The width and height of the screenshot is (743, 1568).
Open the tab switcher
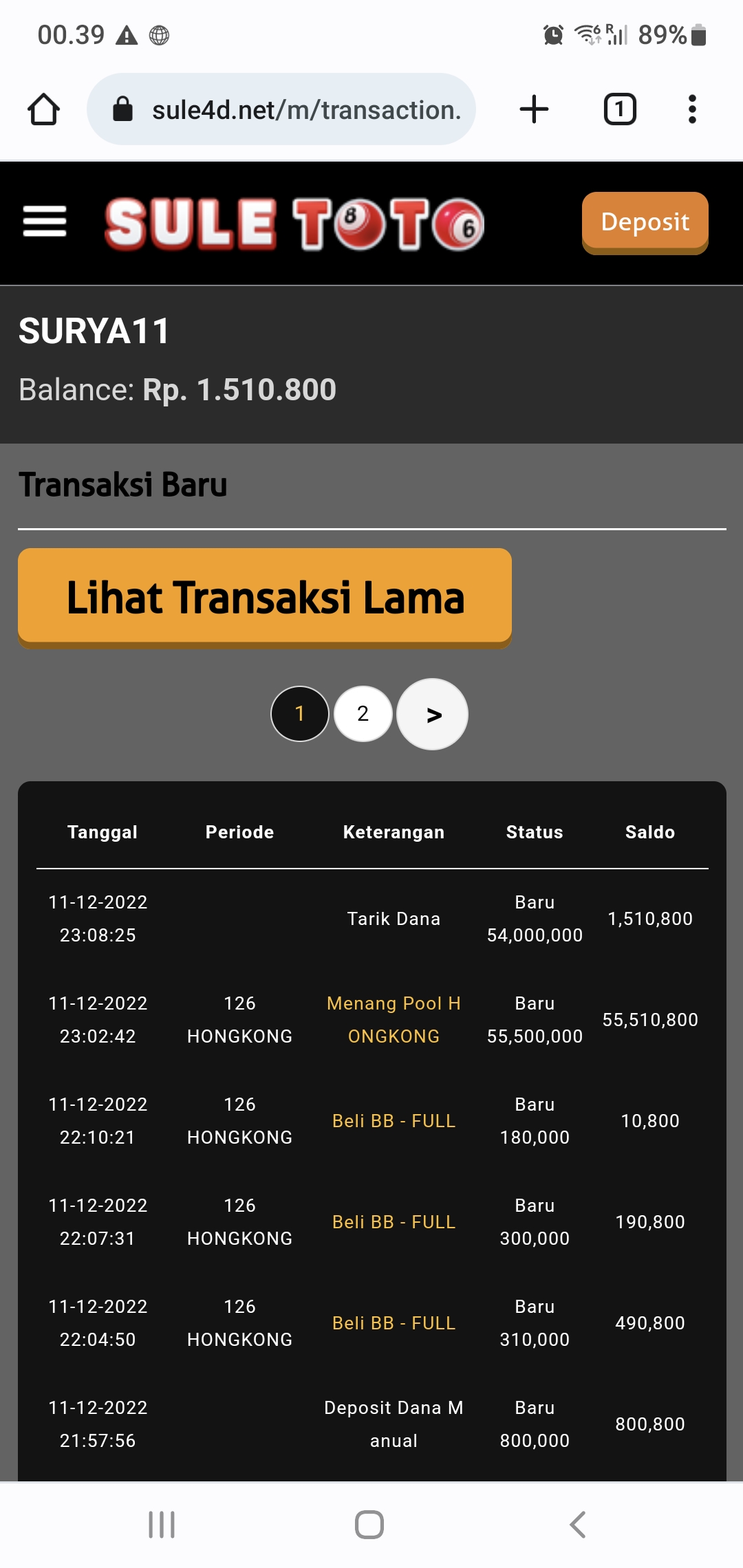click(620, 109)
